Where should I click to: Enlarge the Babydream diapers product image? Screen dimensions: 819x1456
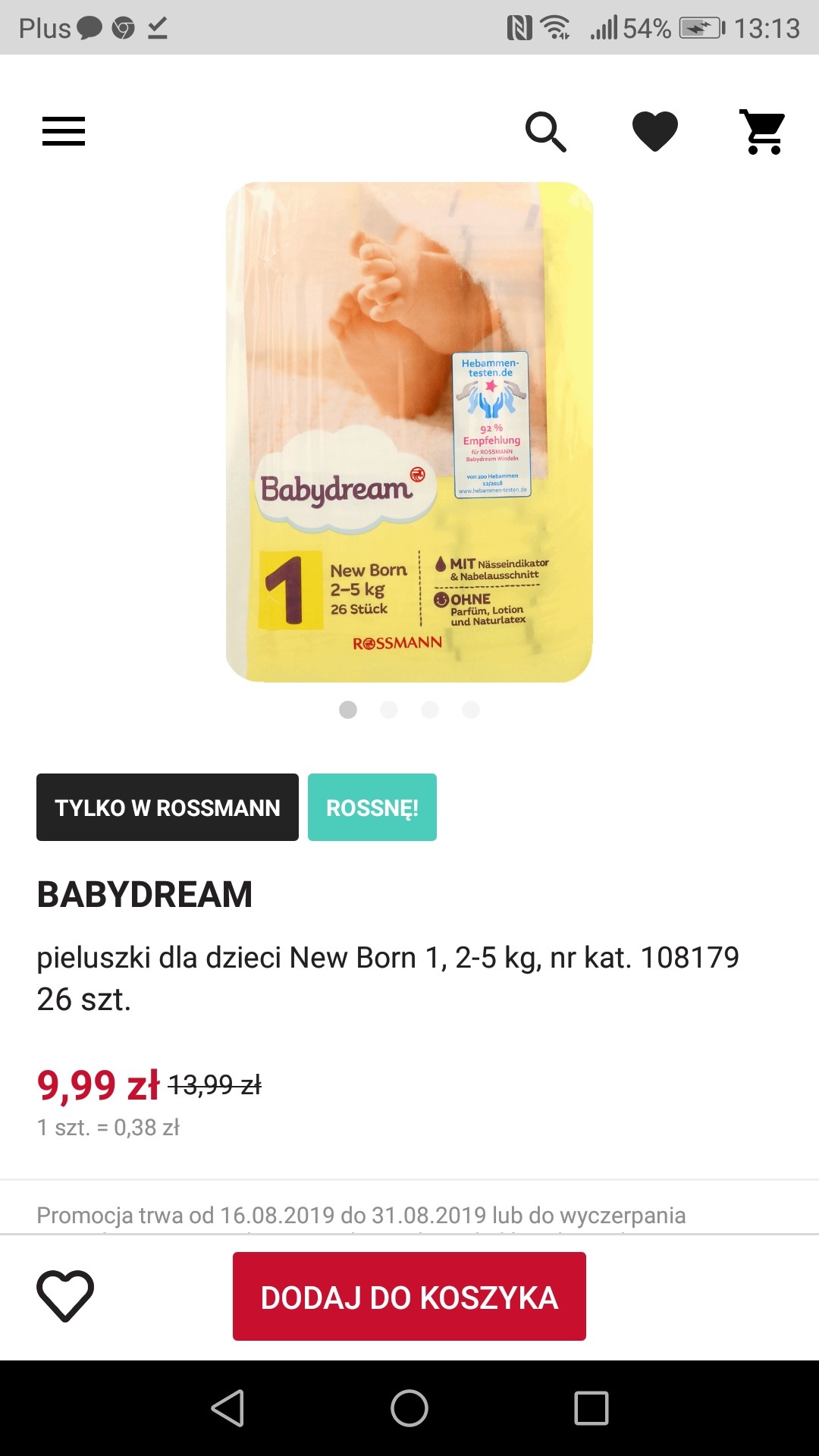pos(409,431)
